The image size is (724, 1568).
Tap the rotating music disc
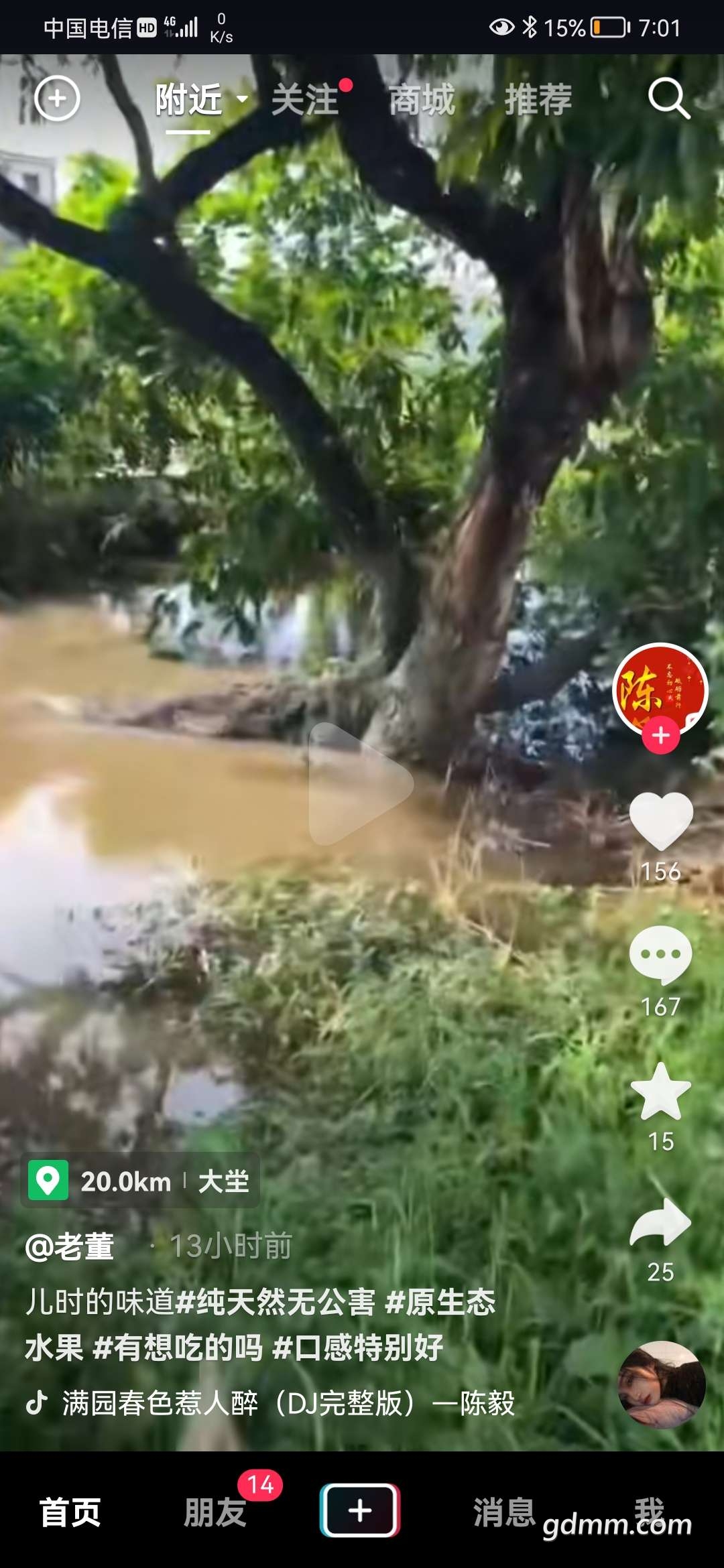661,1384
